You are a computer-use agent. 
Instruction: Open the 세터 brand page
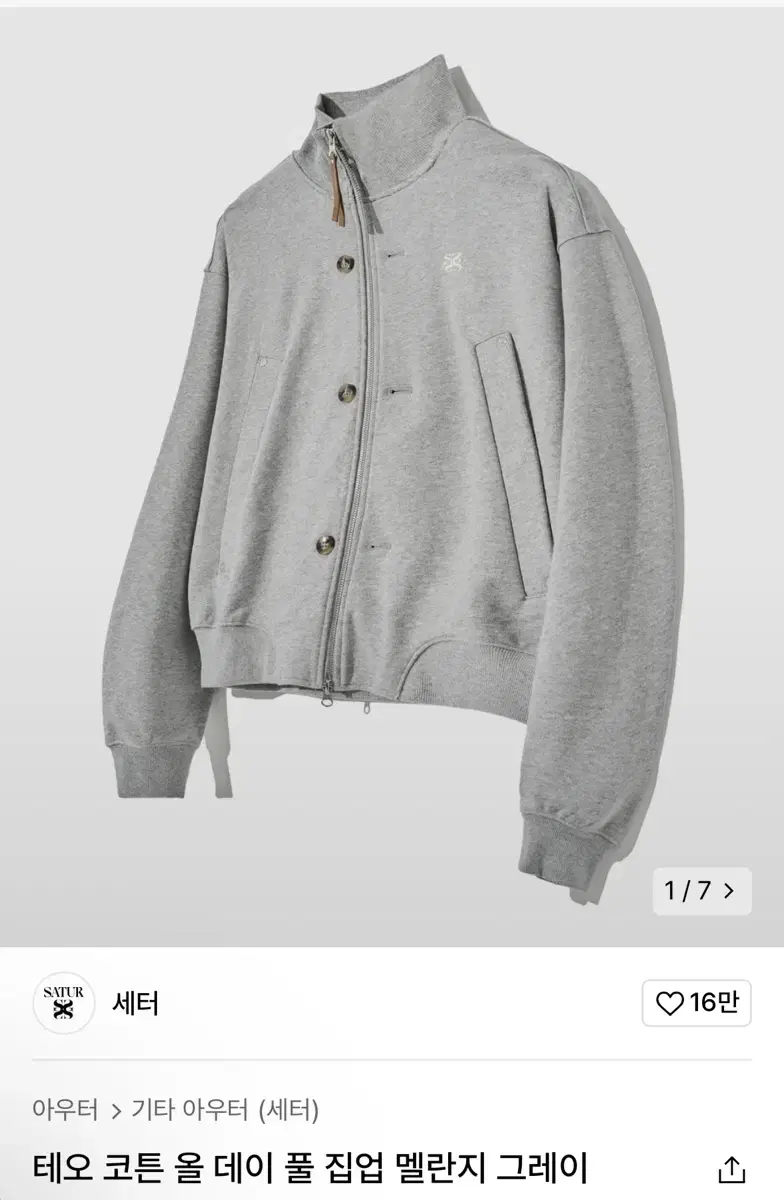pos(135,1003)
